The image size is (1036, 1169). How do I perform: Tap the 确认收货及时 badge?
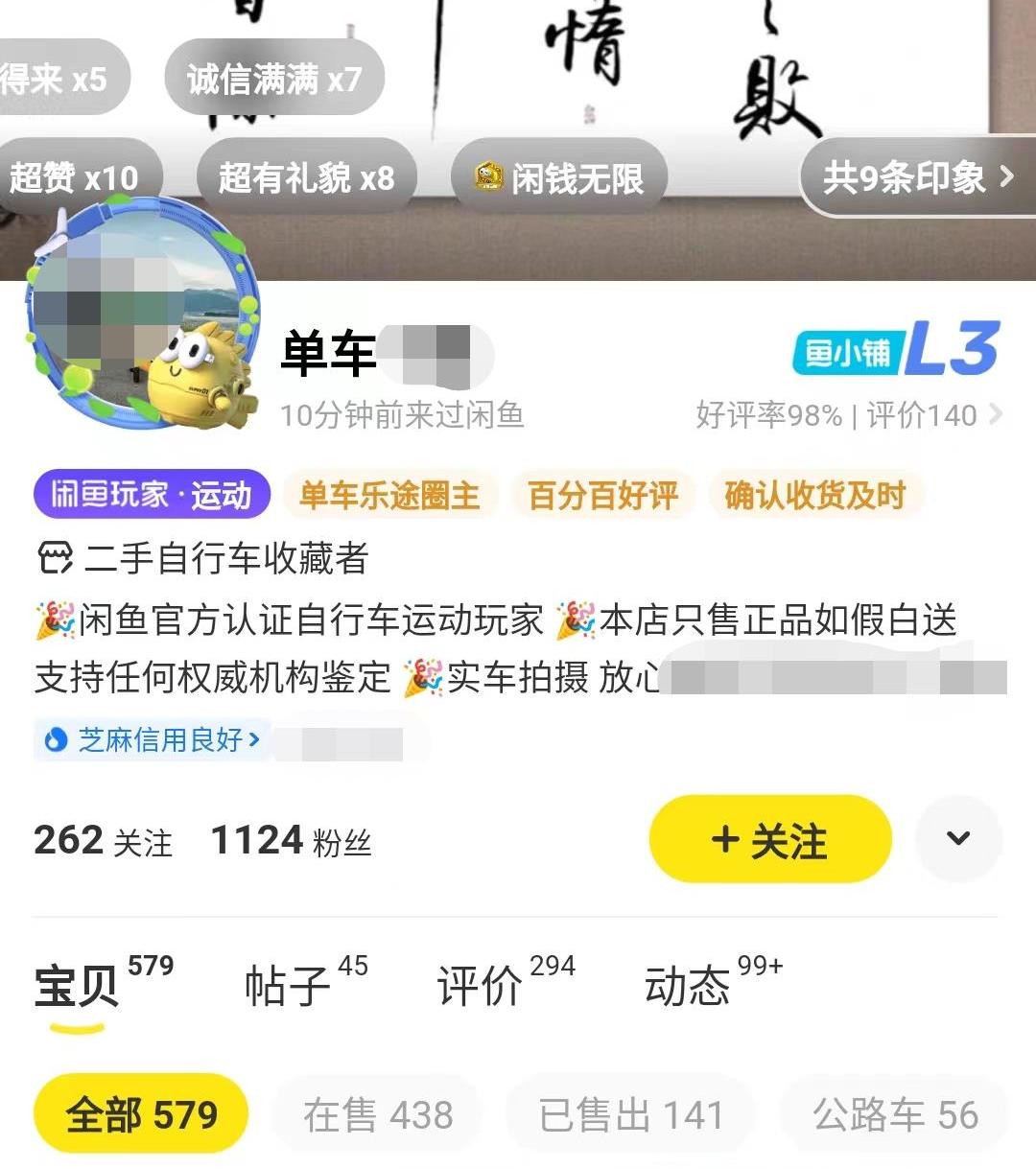817,494
